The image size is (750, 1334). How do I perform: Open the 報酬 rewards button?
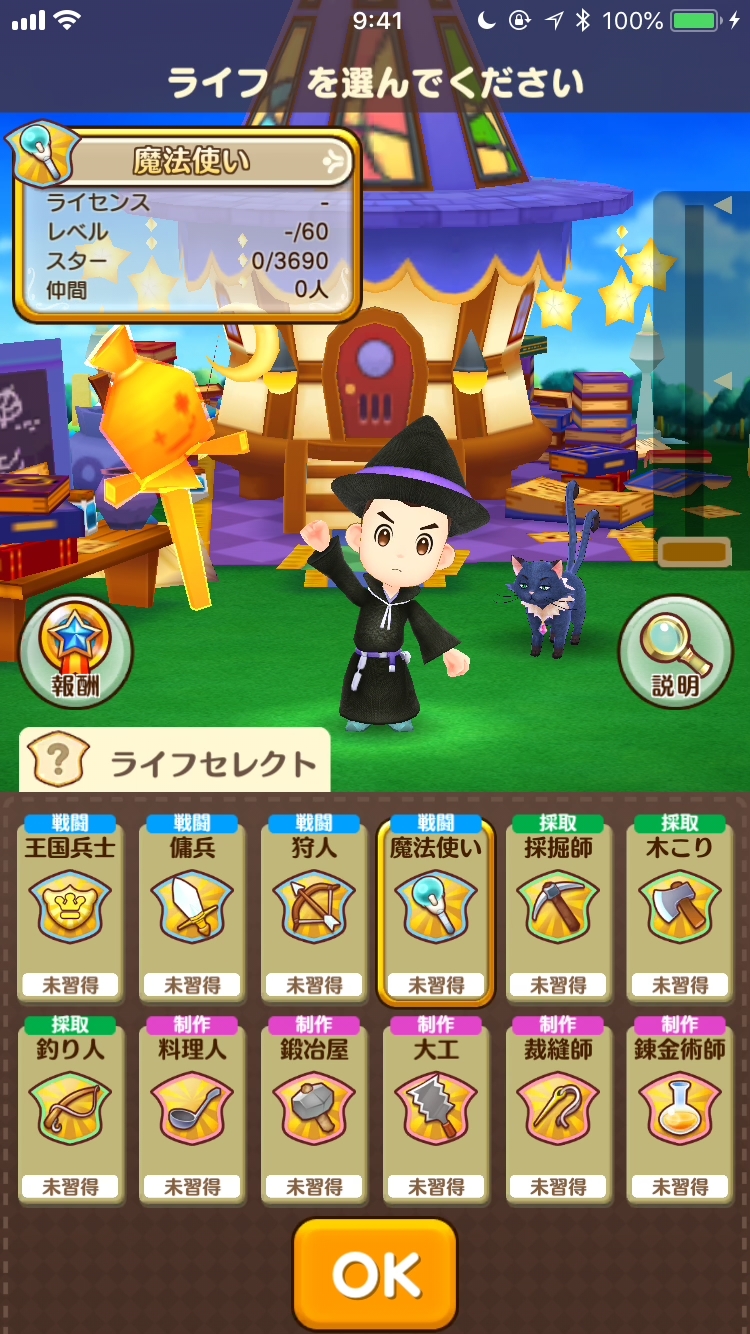coord(75,651)
